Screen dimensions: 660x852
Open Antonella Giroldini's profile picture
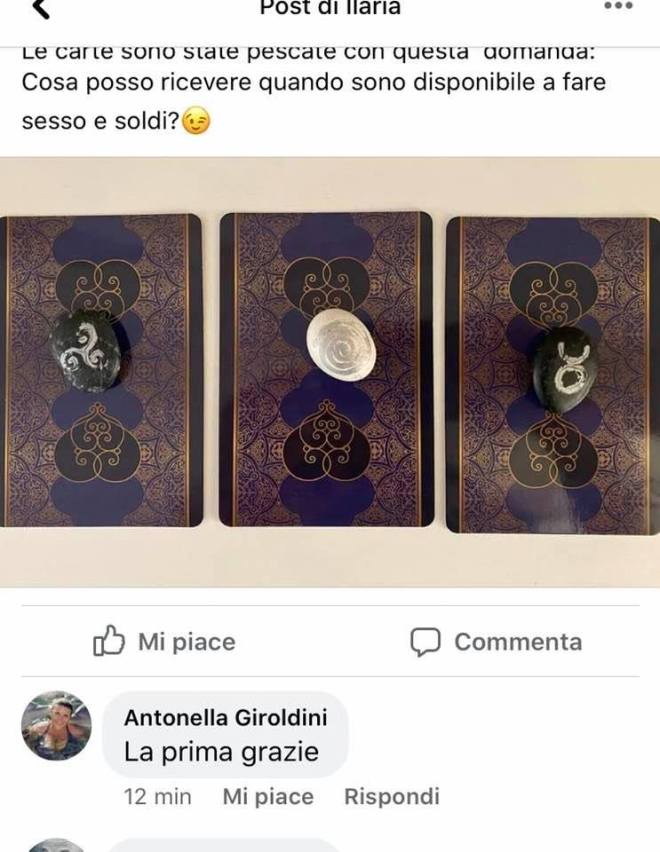tap(56, 726)
